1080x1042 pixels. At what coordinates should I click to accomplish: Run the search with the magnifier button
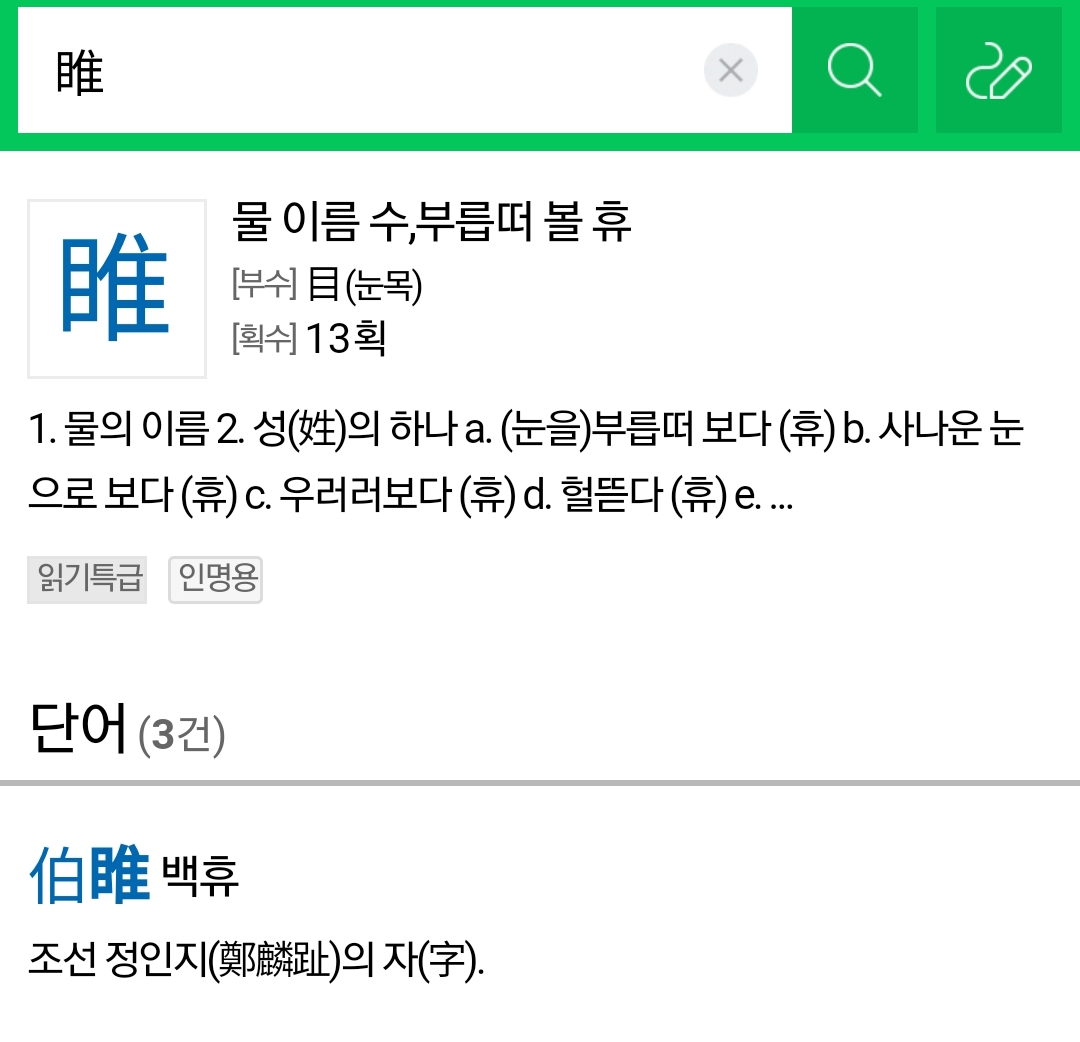pos(855,71)
